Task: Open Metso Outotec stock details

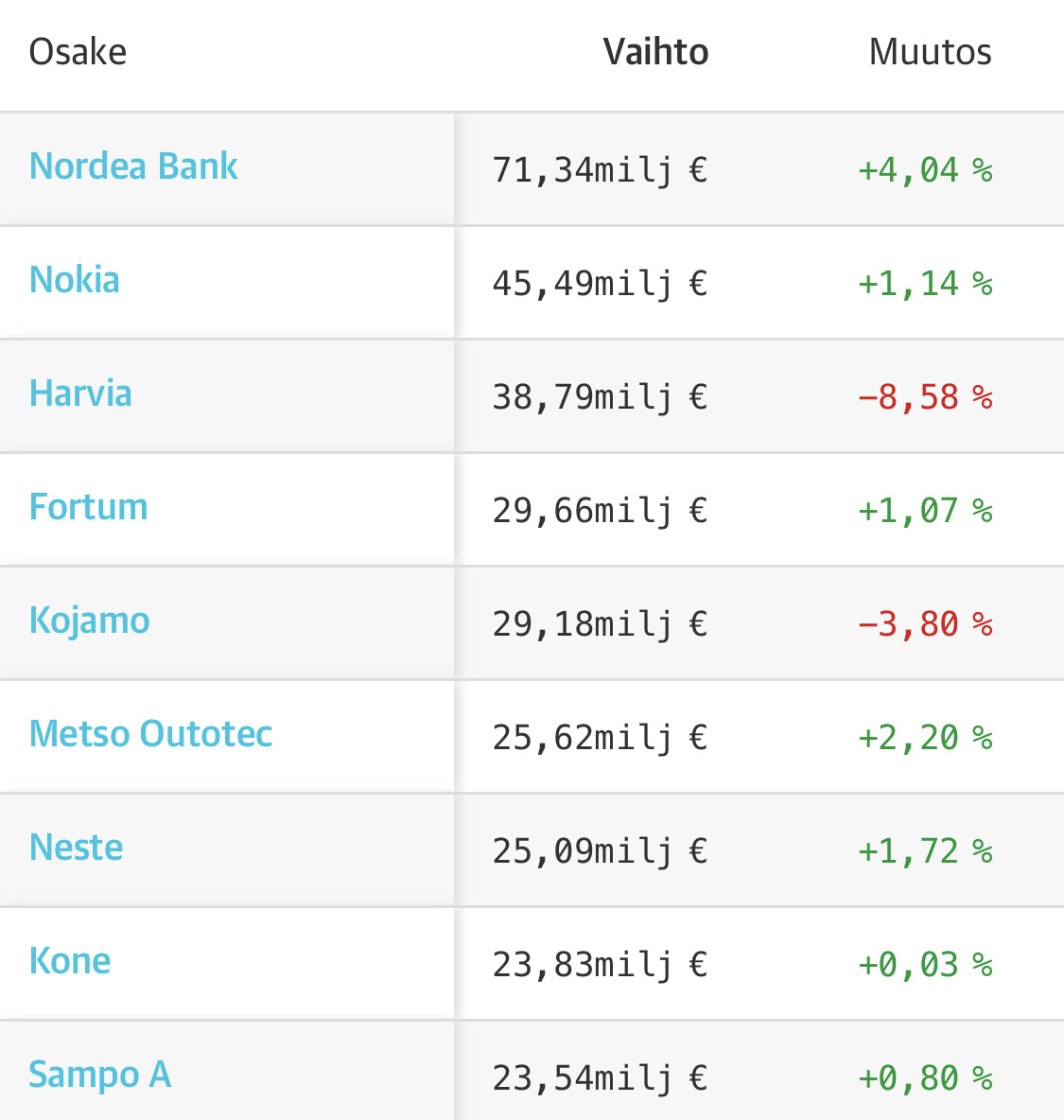Action: 151,734
